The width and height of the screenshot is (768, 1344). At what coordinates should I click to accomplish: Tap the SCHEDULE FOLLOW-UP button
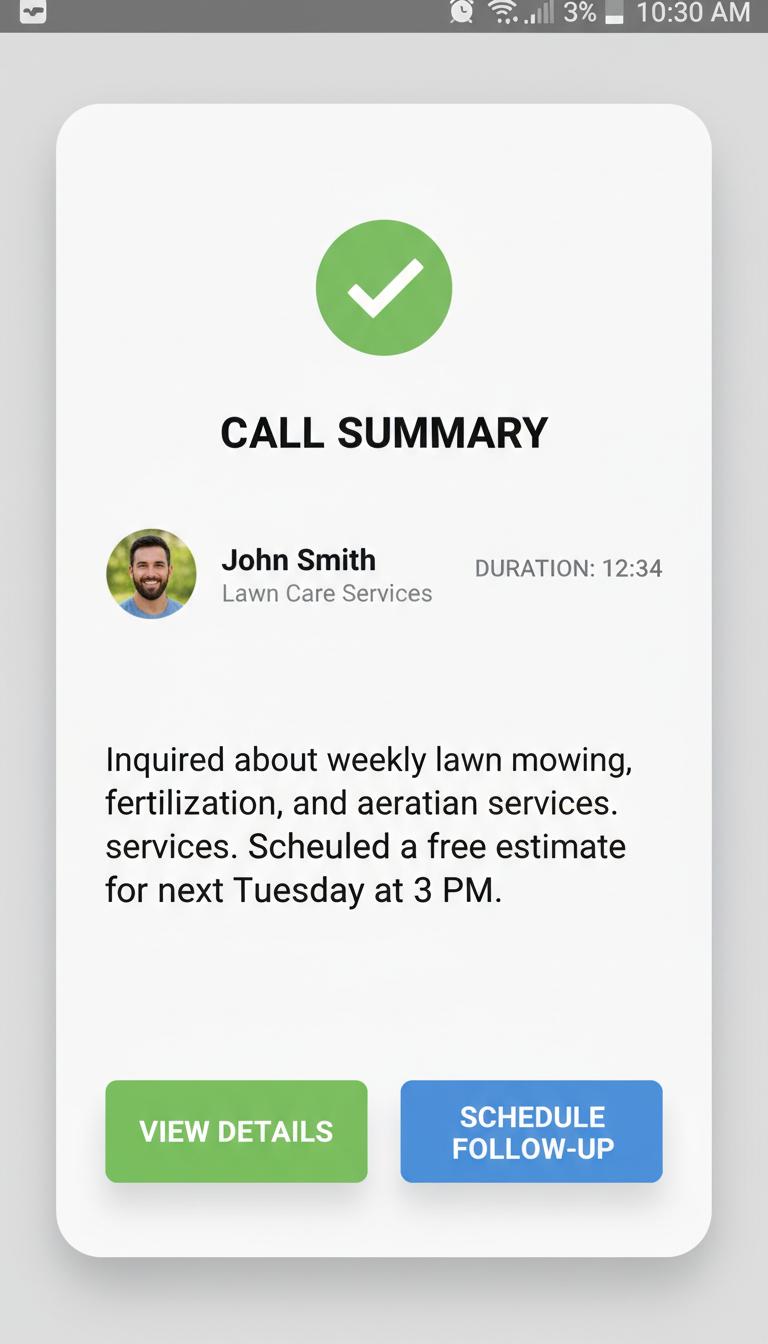[x=531, y=1131]
